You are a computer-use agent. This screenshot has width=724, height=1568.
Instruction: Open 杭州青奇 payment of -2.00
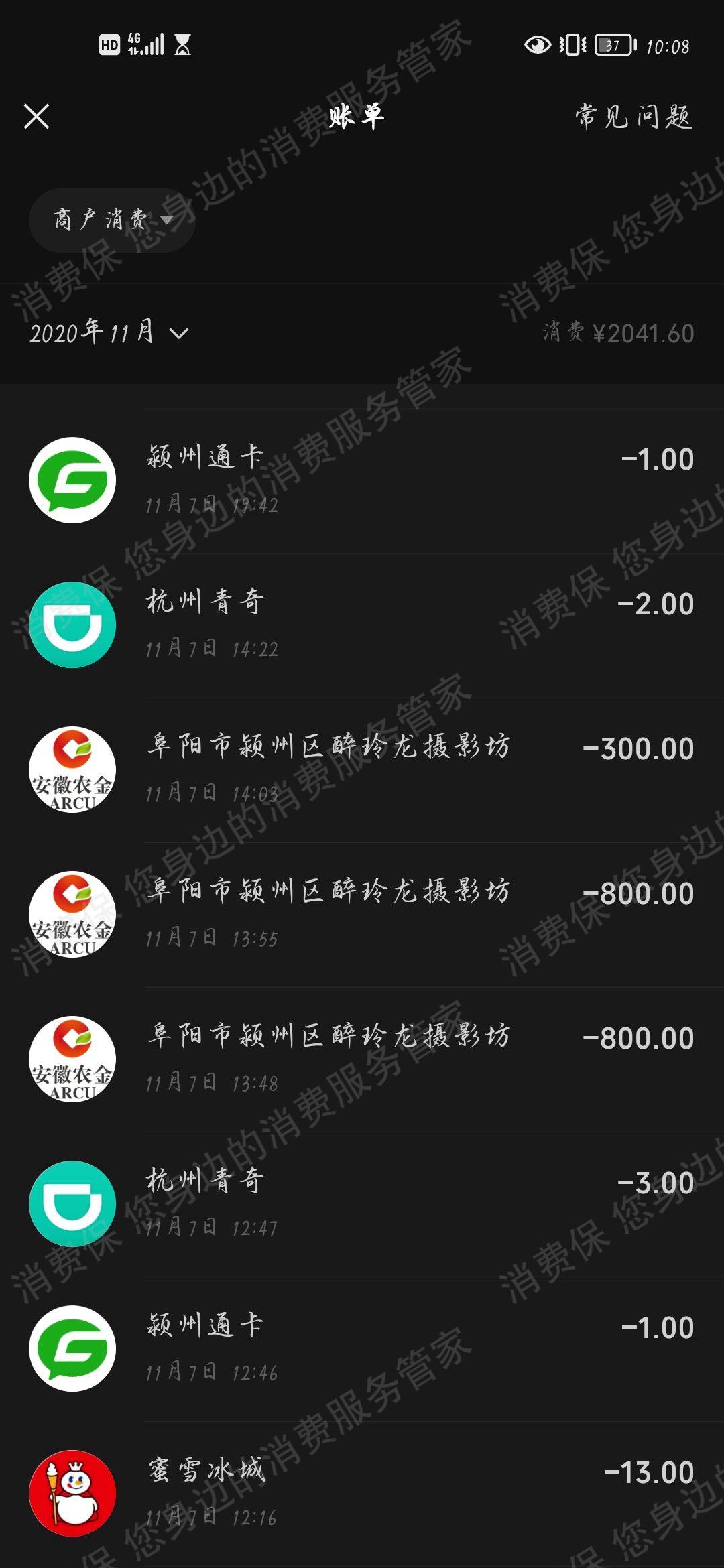pos(362,625)
